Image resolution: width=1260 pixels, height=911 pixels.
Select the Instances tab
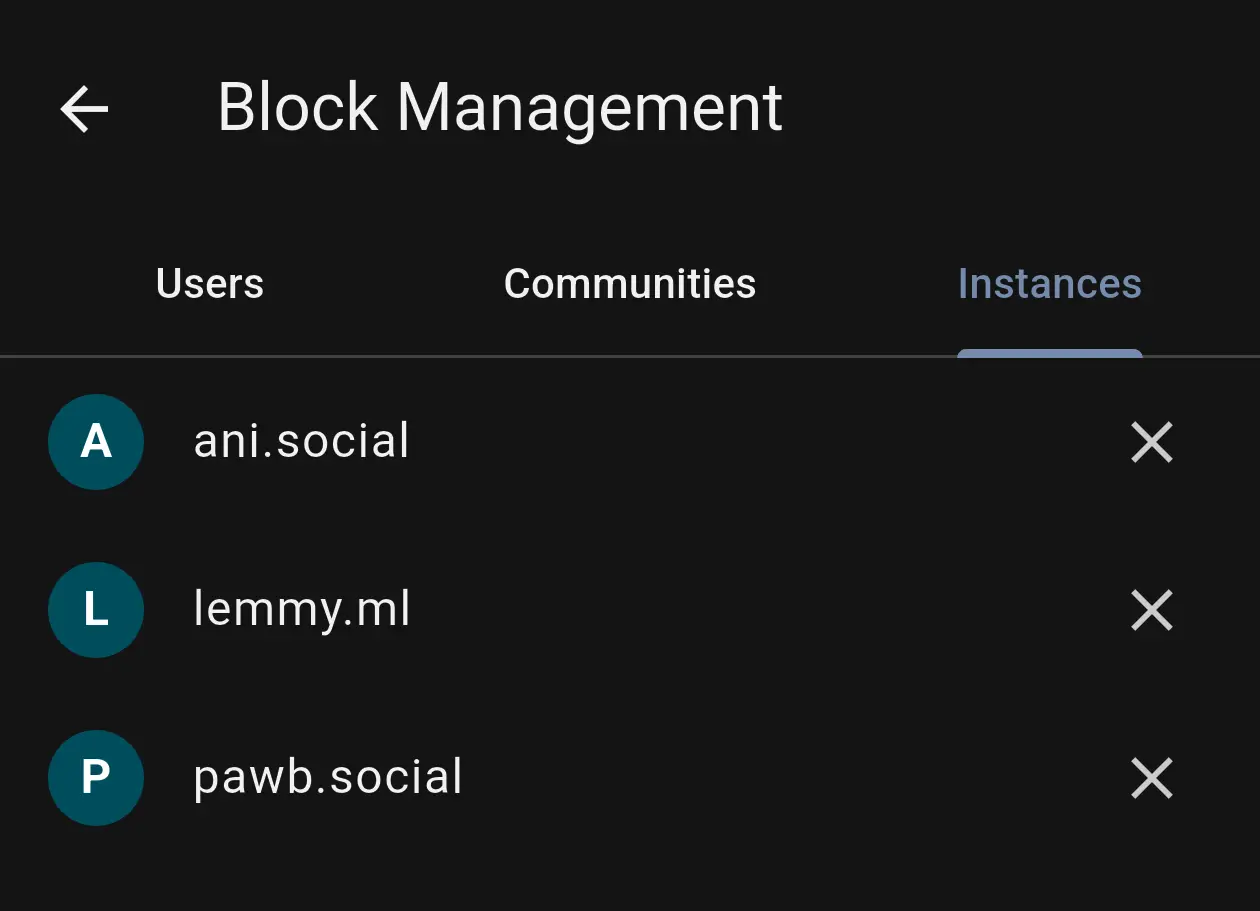point(1049,284)
